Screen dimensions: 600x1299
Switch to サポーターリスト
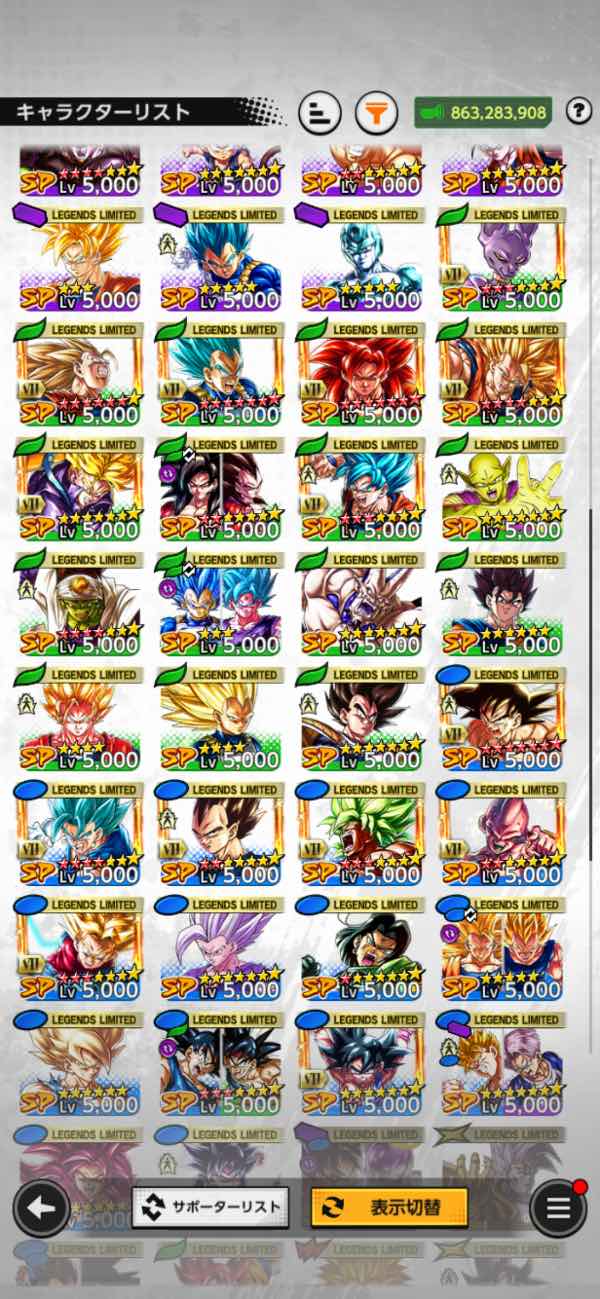[x=210, y=1207]
